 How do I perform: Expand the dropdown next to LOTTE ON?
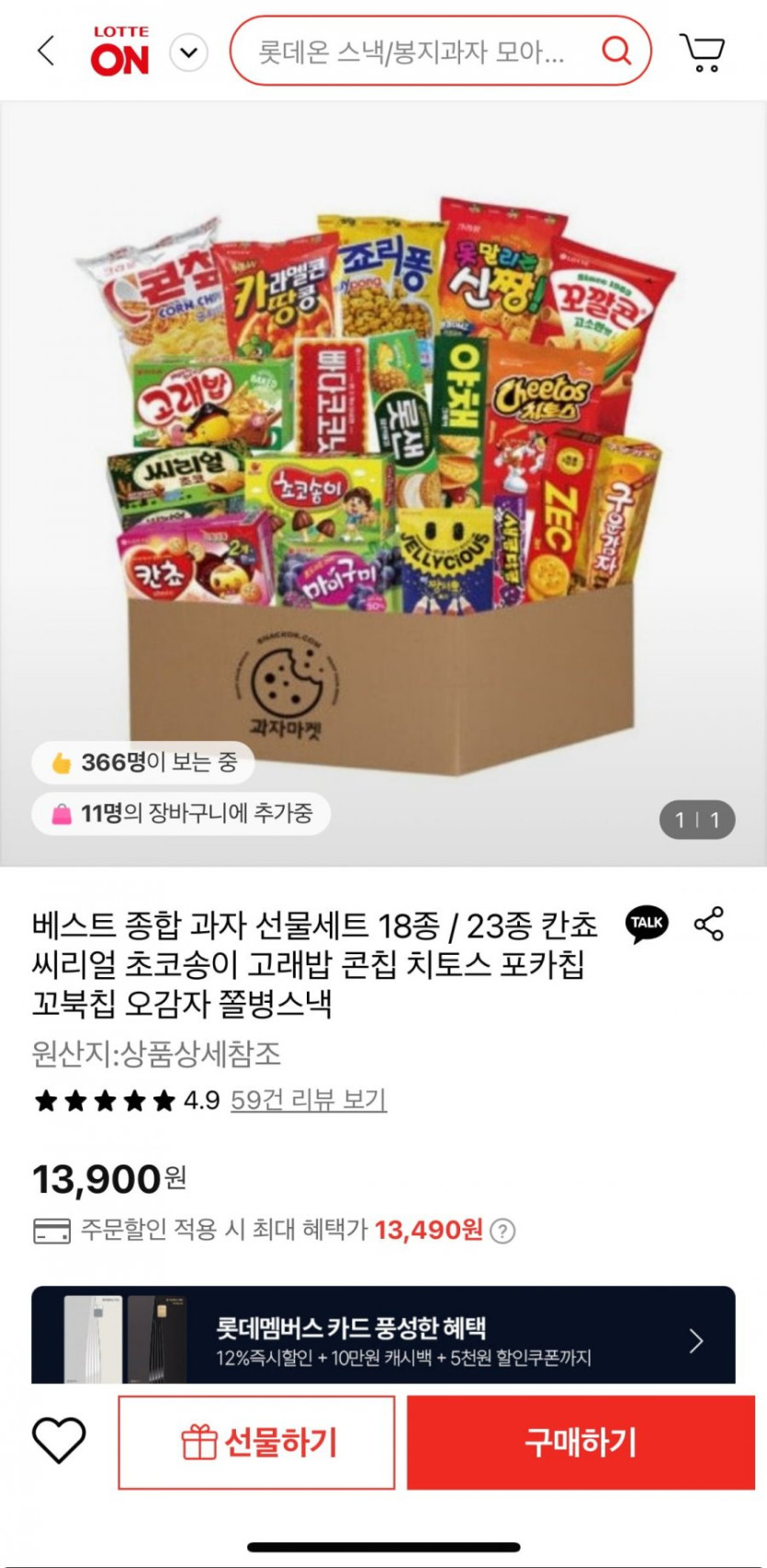(x=189, y=52)
